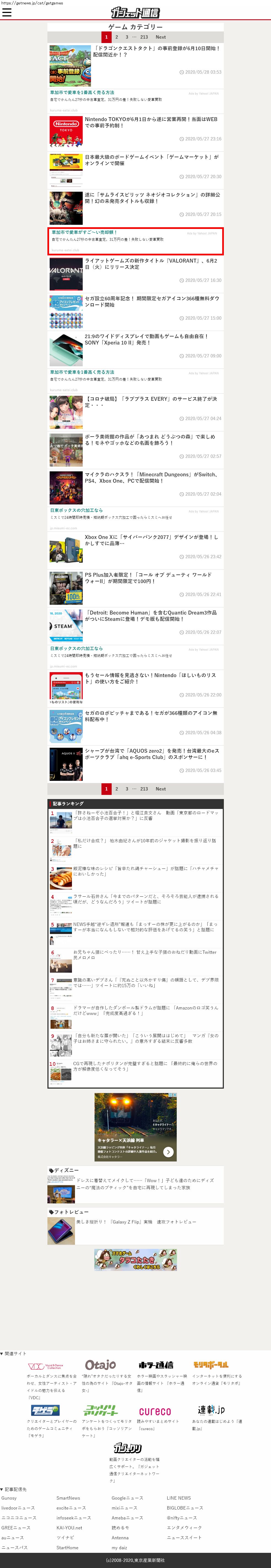The height and width of the screenshot is (1568, 271).
Task: Read the LovePlus EVERY service ending article
Action: pyautogui.click(x=151, y=402)
